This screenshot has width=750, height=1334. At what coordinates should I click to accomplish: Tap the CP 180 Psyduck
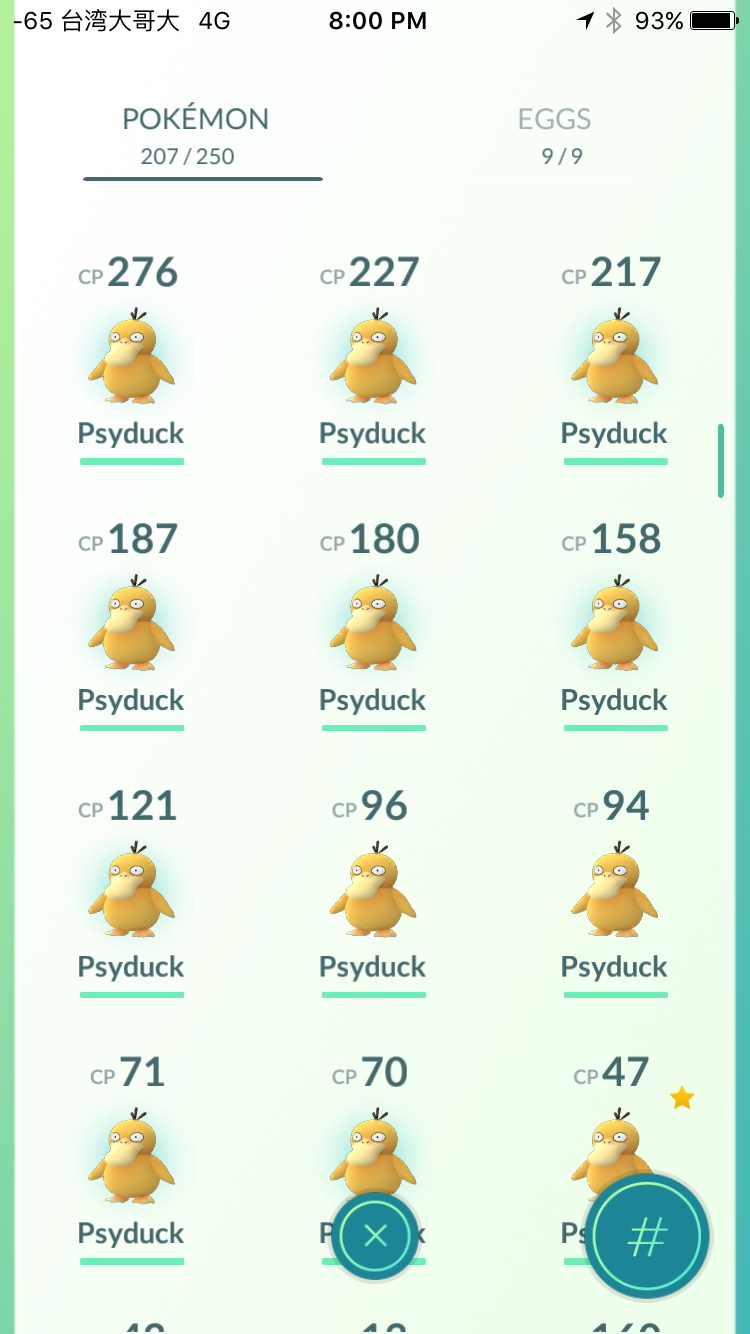[372, 627]
